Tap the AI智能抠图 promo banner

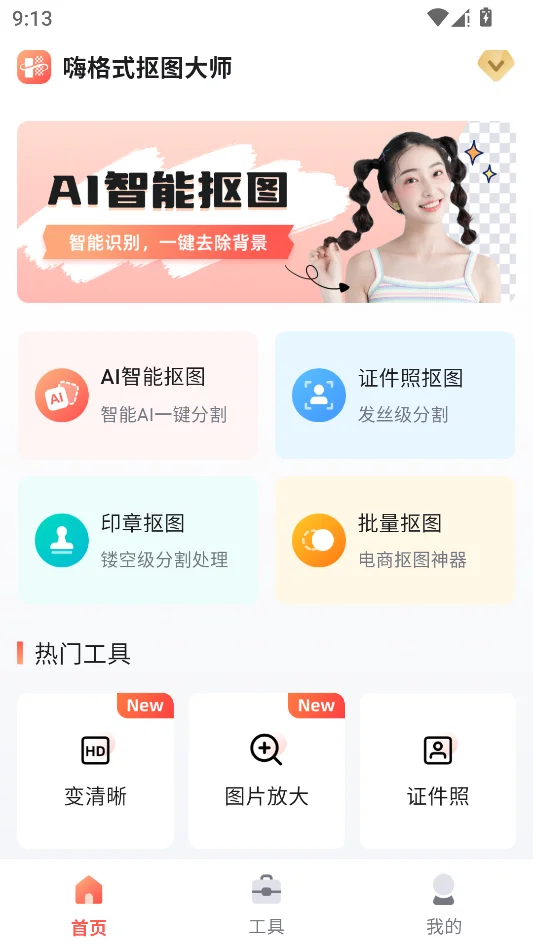(266, 212)
